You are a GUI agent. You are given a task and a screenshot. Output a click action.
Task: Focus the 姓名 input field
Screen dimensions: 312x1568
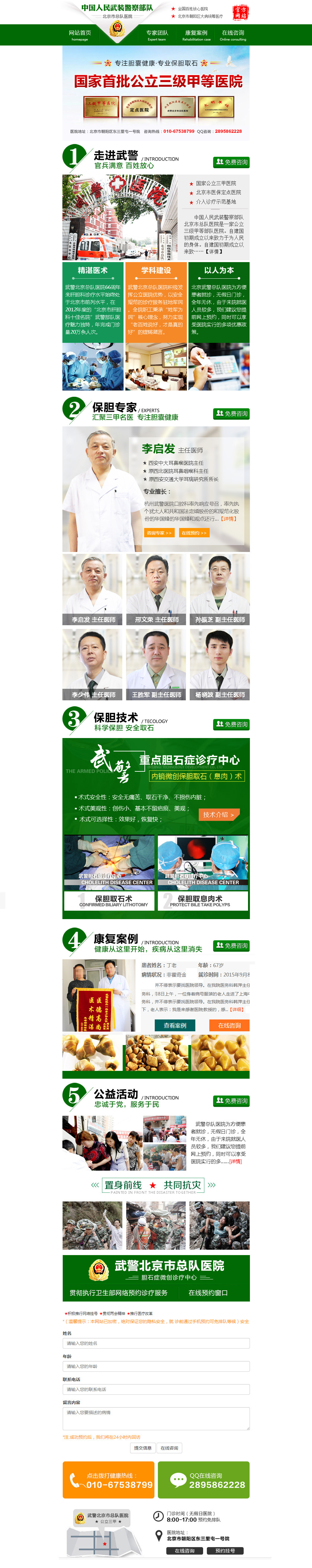(x=156, y=1343)
